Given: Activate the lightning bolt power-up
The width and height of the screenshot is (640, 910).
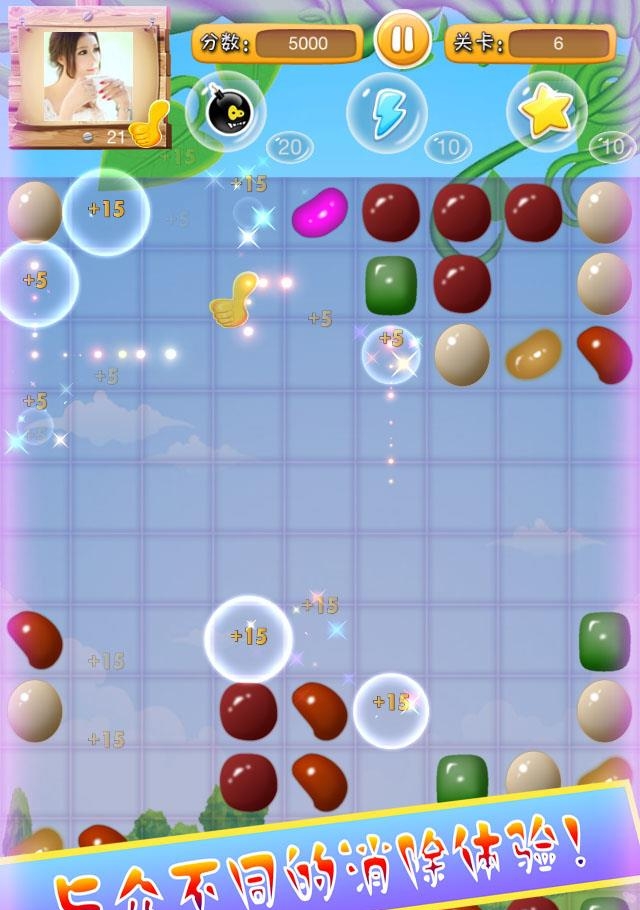Looking at the screenshot, I should [386, 114].
